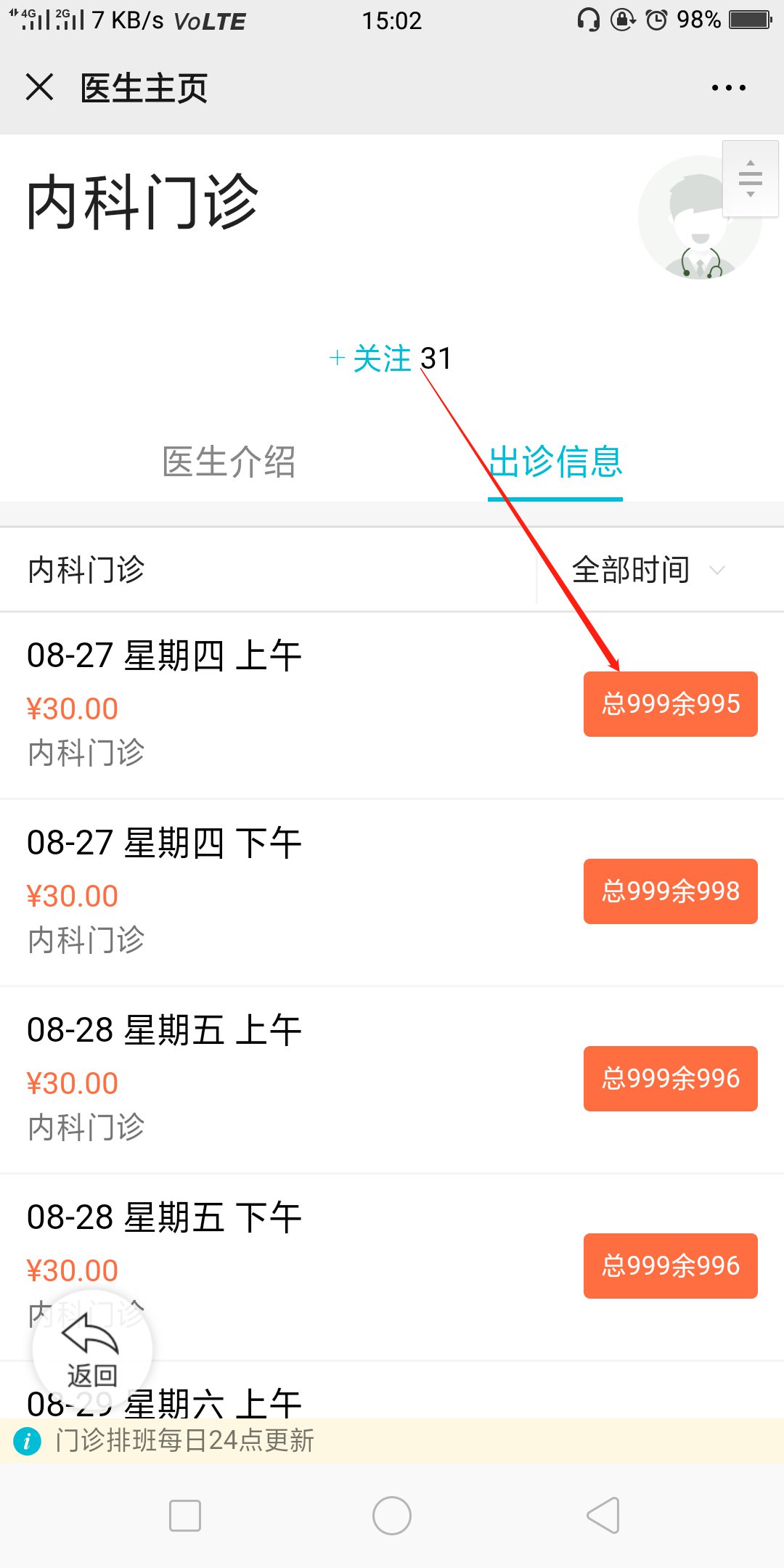
Task: Go to the system home screen
Action: tap(392, 1516)
